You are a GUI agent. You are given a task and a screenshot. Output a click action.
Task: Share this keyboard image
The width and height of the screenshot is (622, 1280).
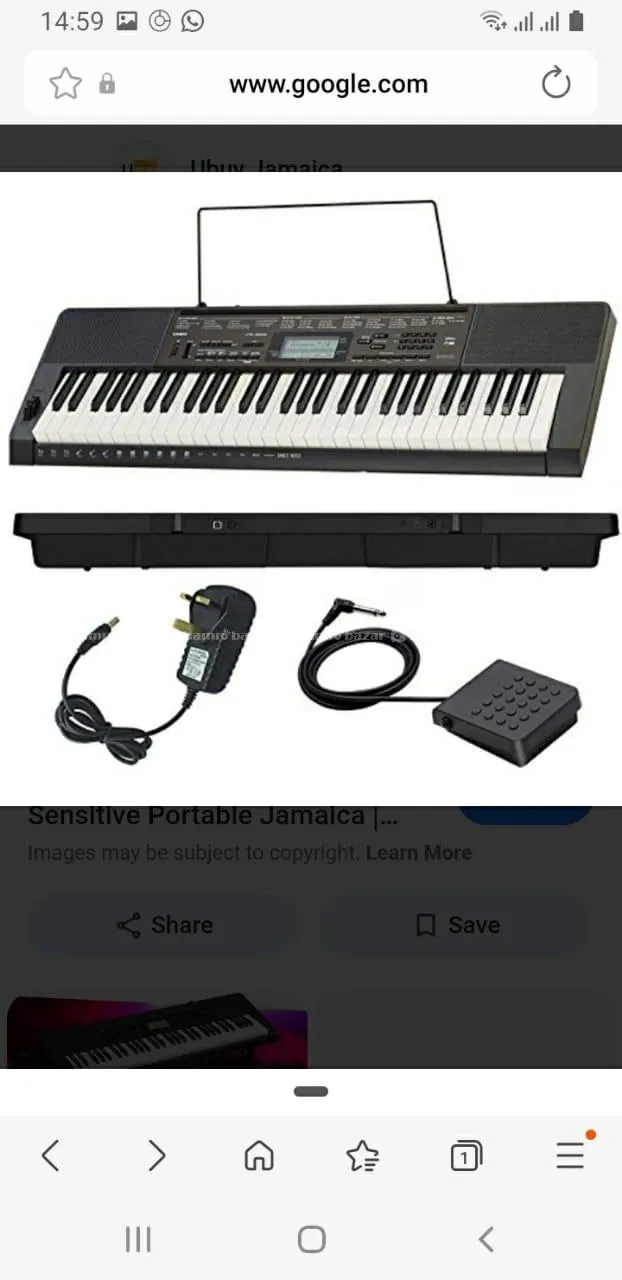[x=164, y=925]
